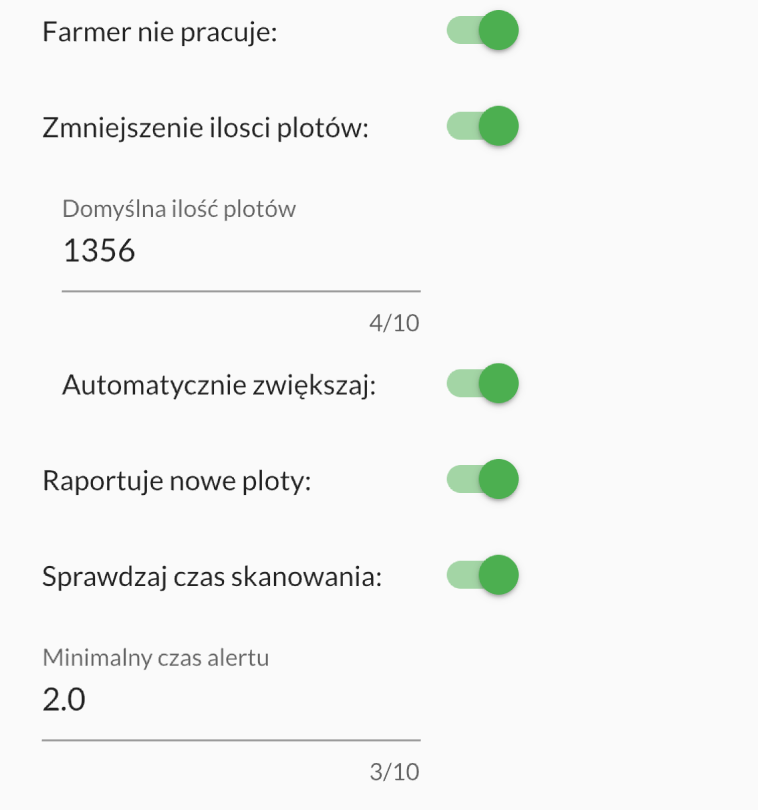Edit the 'Domyślna ilość plotów' field
This screenshot has width=758, height=810.
coord(240,251)
